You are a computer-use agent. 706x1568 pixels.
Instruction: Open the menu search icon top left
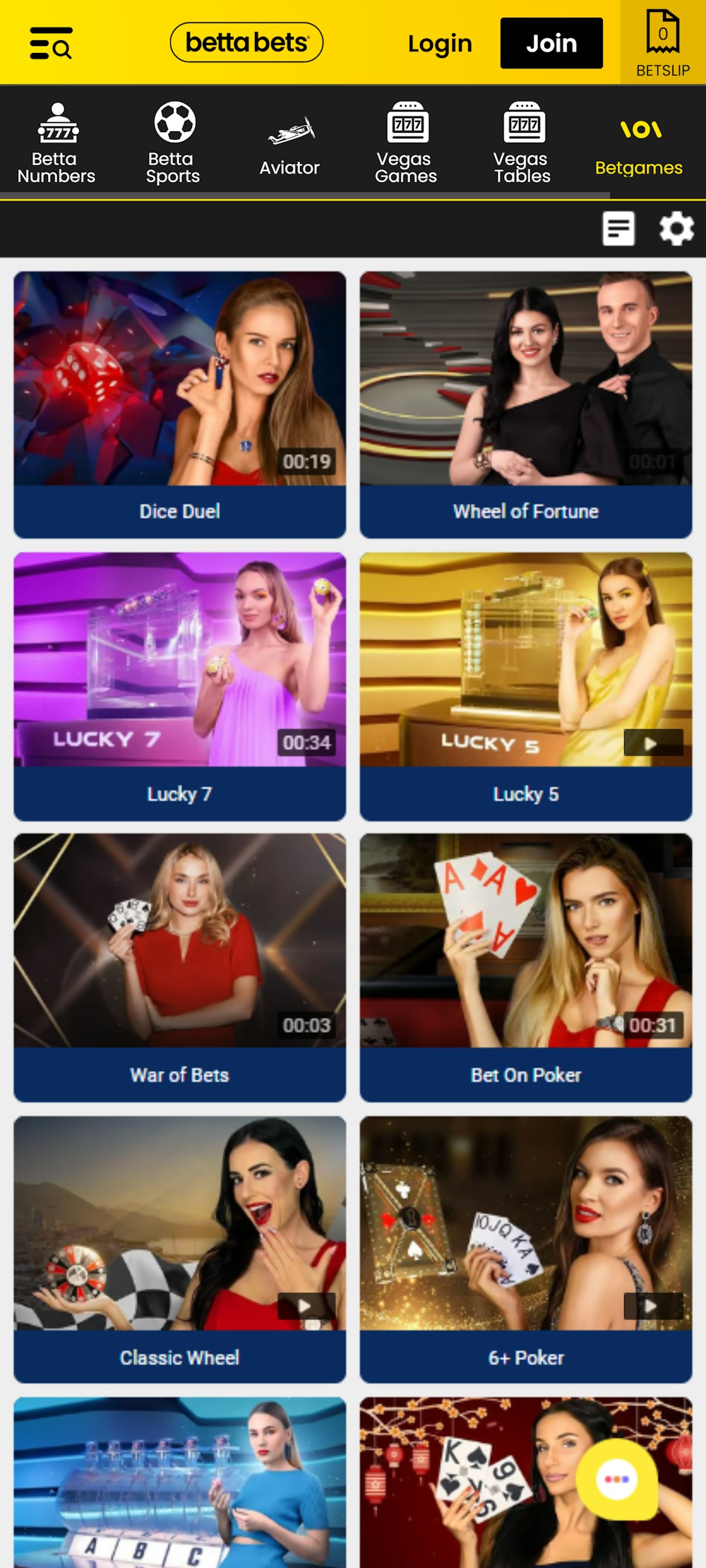click(51, 44)
